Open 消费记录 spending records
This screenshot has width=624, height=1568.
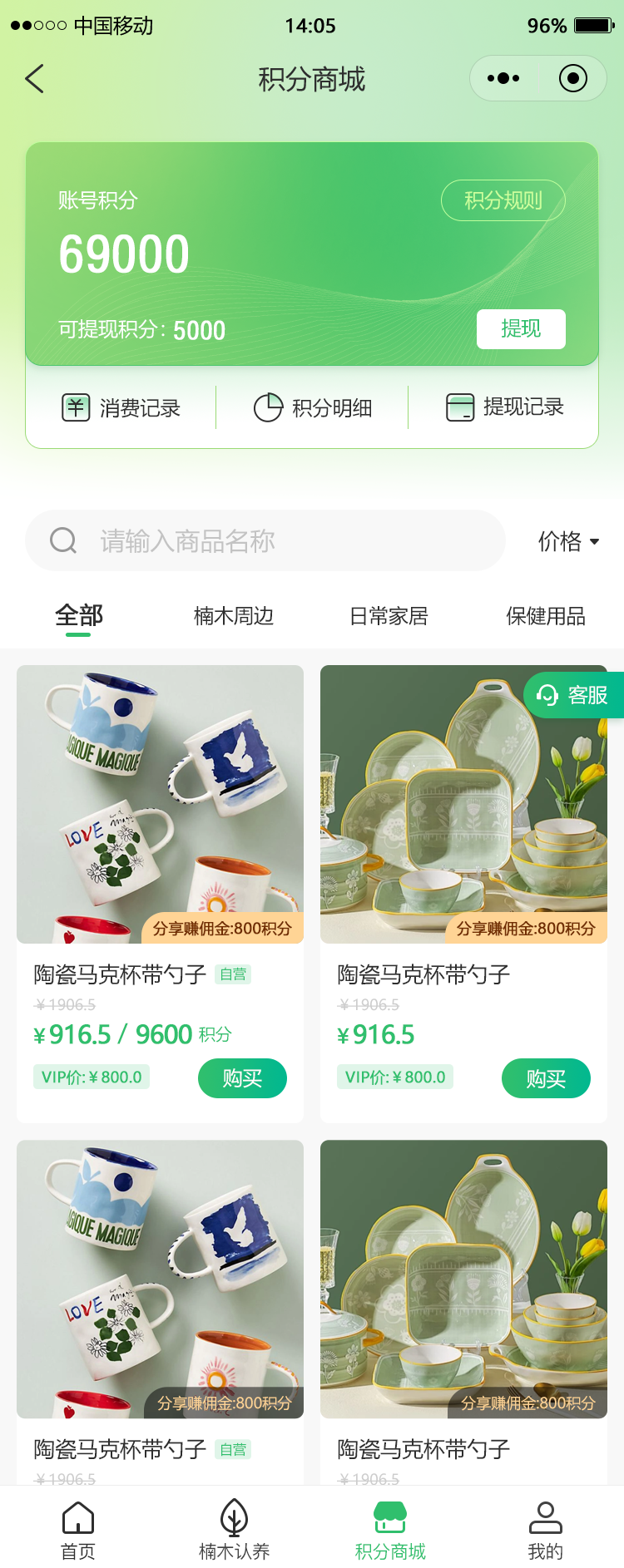click(121, 408)
